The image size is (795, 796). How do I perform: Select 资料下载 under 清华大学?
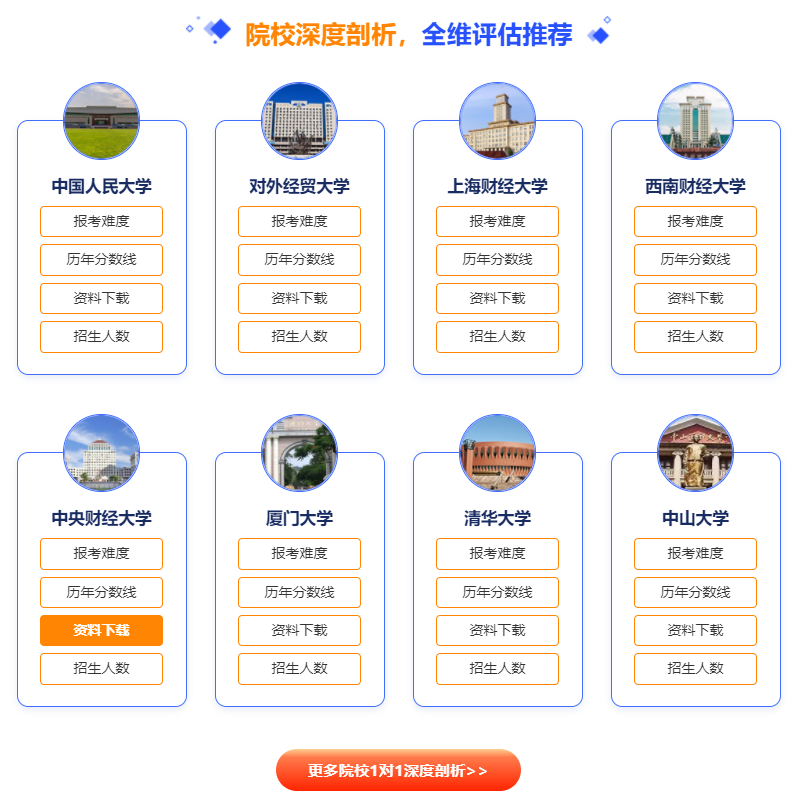point(497,630)
